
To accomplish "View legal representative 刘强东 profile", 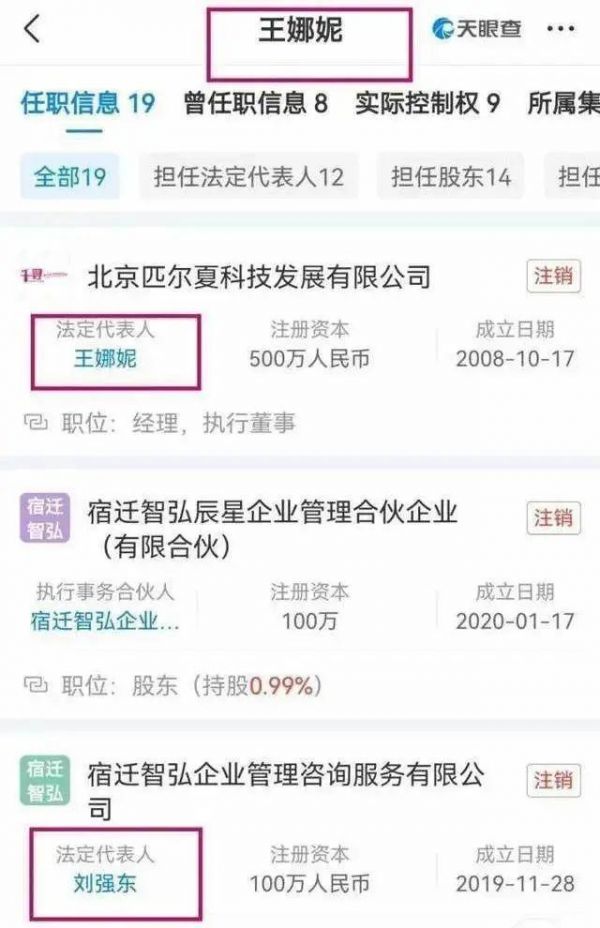I will pos(105,884).
